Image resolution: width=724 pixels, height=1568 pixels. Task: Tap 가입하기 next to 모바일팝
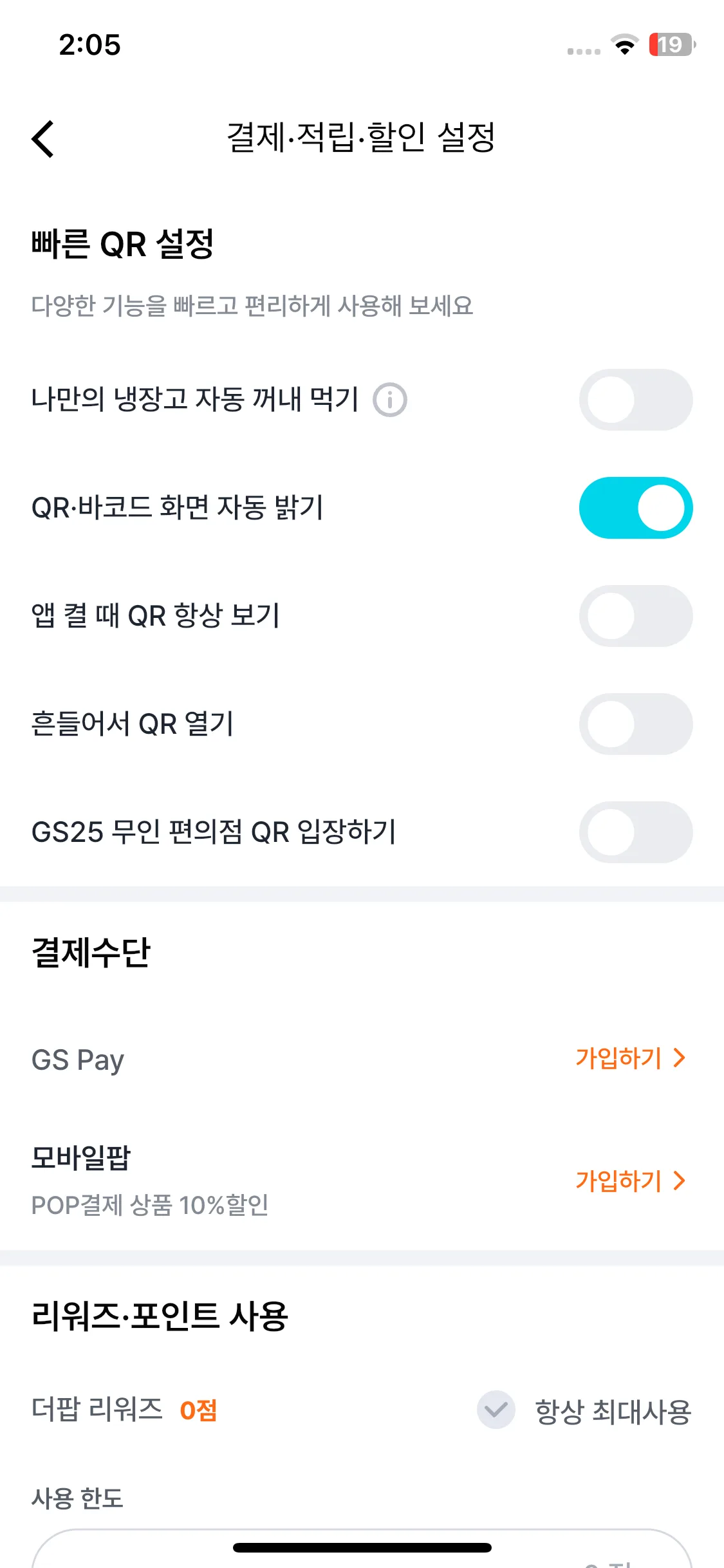tap(618, 1181)
